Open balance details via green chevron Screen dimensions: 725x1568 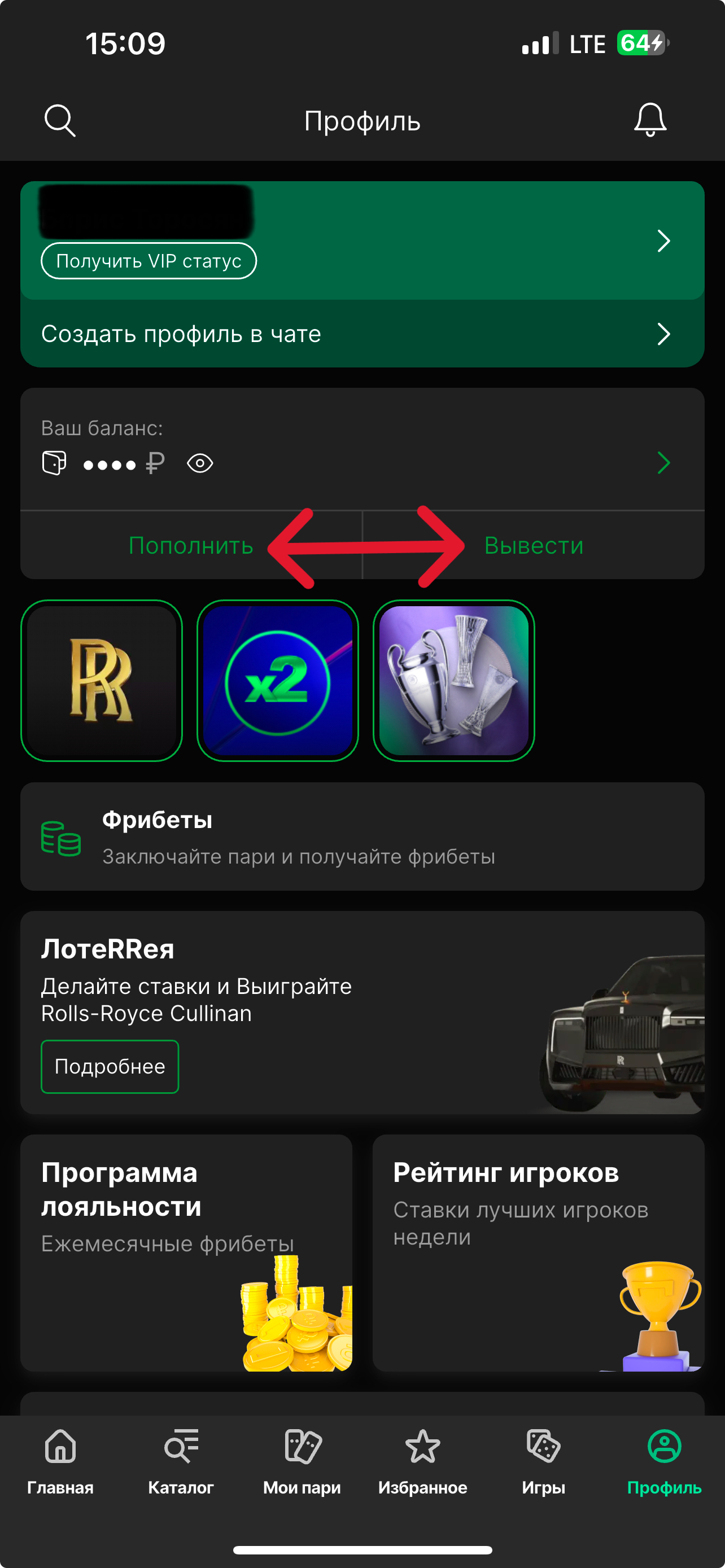coord(663,463)
